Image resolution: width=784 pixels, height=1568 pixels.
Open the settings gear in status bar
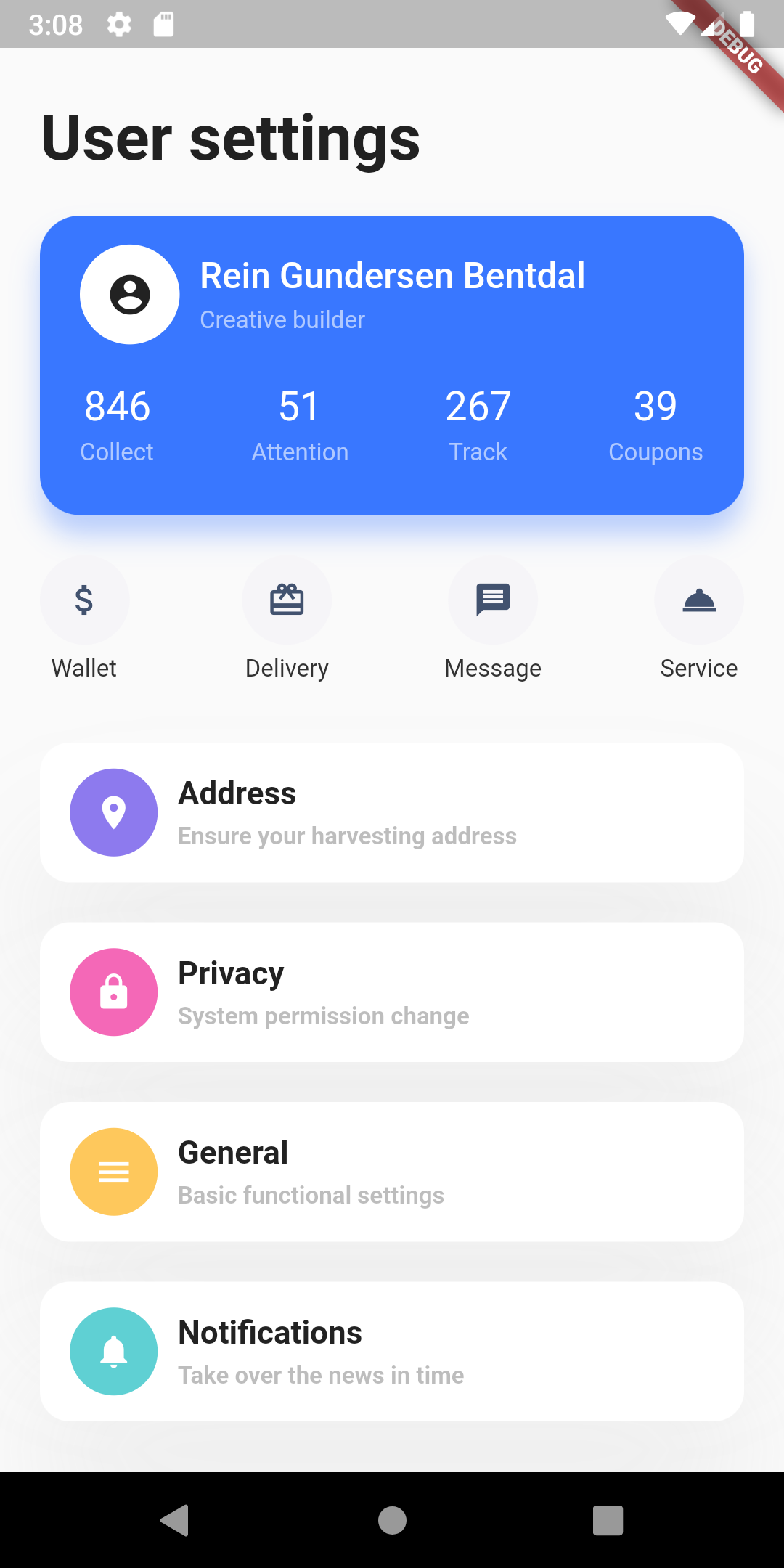119,24
